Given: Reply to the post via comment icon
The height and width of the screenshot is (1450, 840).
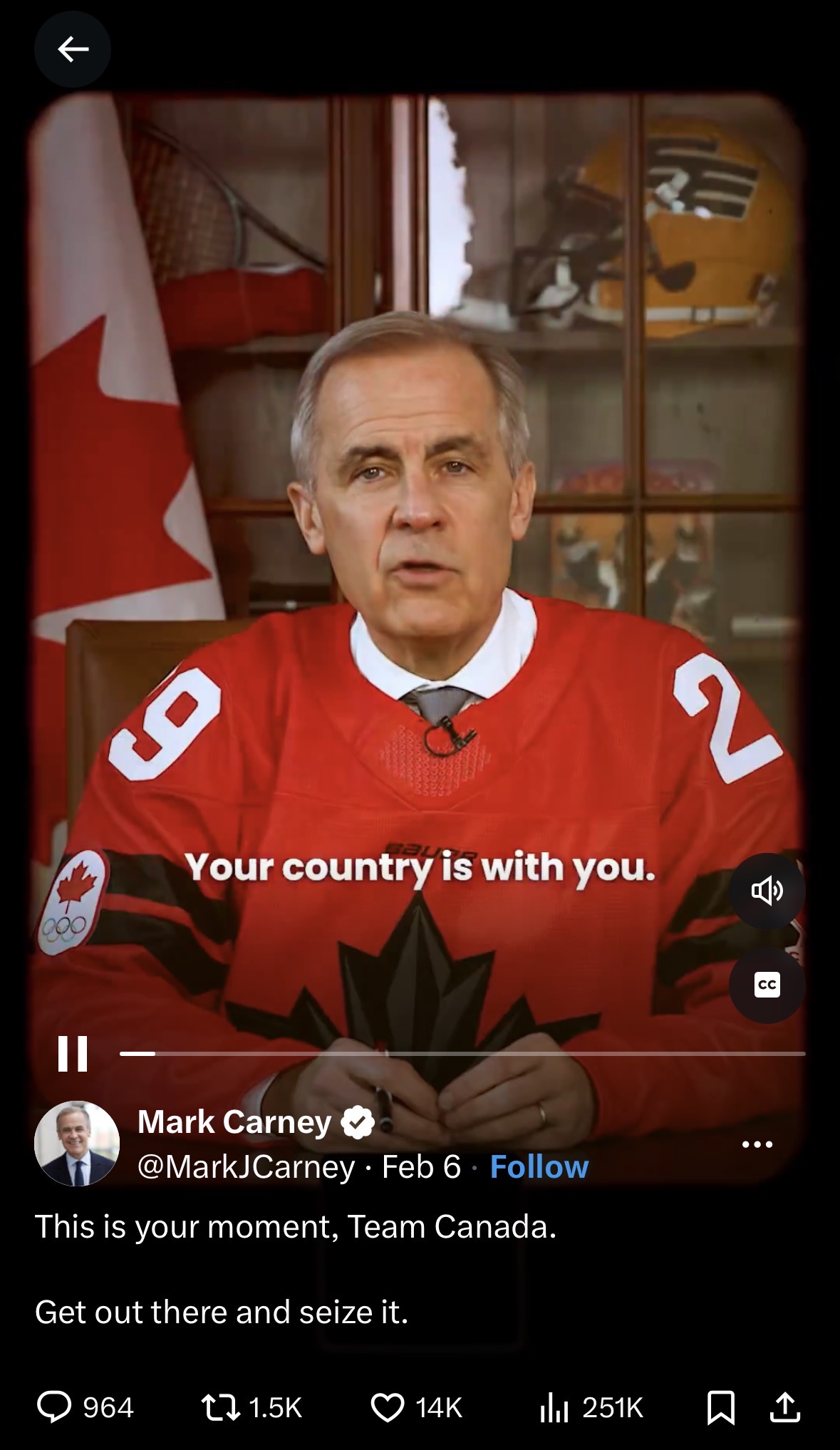Looking at the screenshot, I should click(x=55, y=1407).
